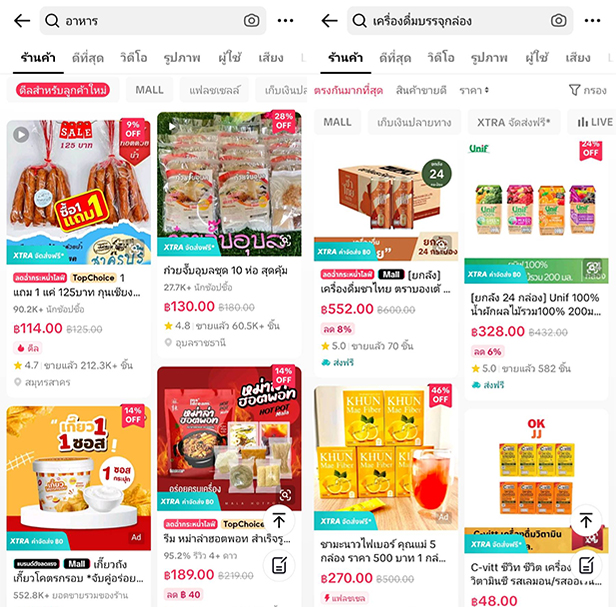
Task: Tap the เครื่องดื่มบรรจุกล่อง search field
Action: (x=450, y=20)
